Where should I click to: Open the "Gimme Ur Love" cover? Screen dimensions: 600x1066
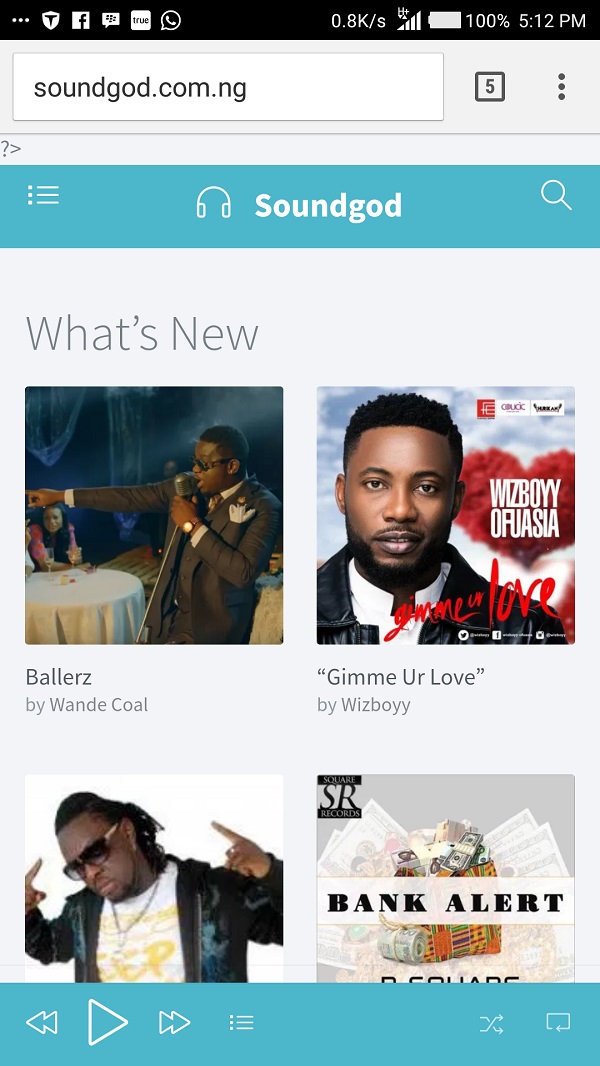[446, 515]
